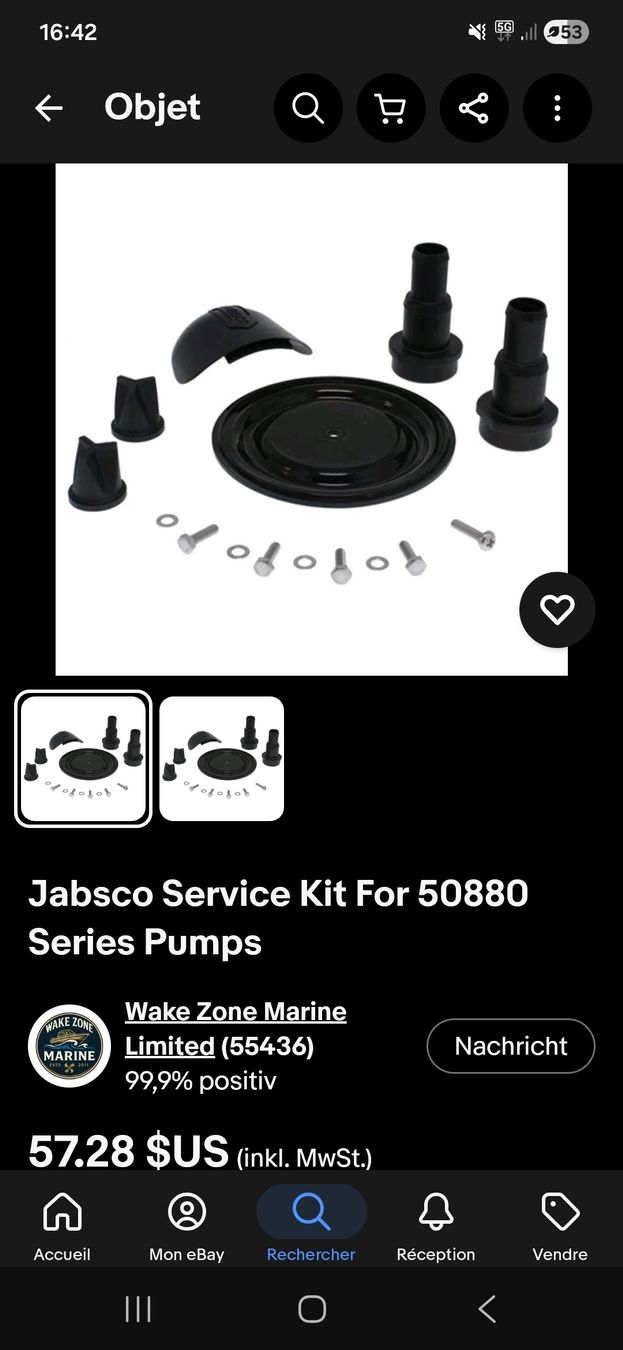This screenshot has width=623, height=1350.
Task: Open seller Wake Zone Marine Limited profile
Action: coord(235,1029)
